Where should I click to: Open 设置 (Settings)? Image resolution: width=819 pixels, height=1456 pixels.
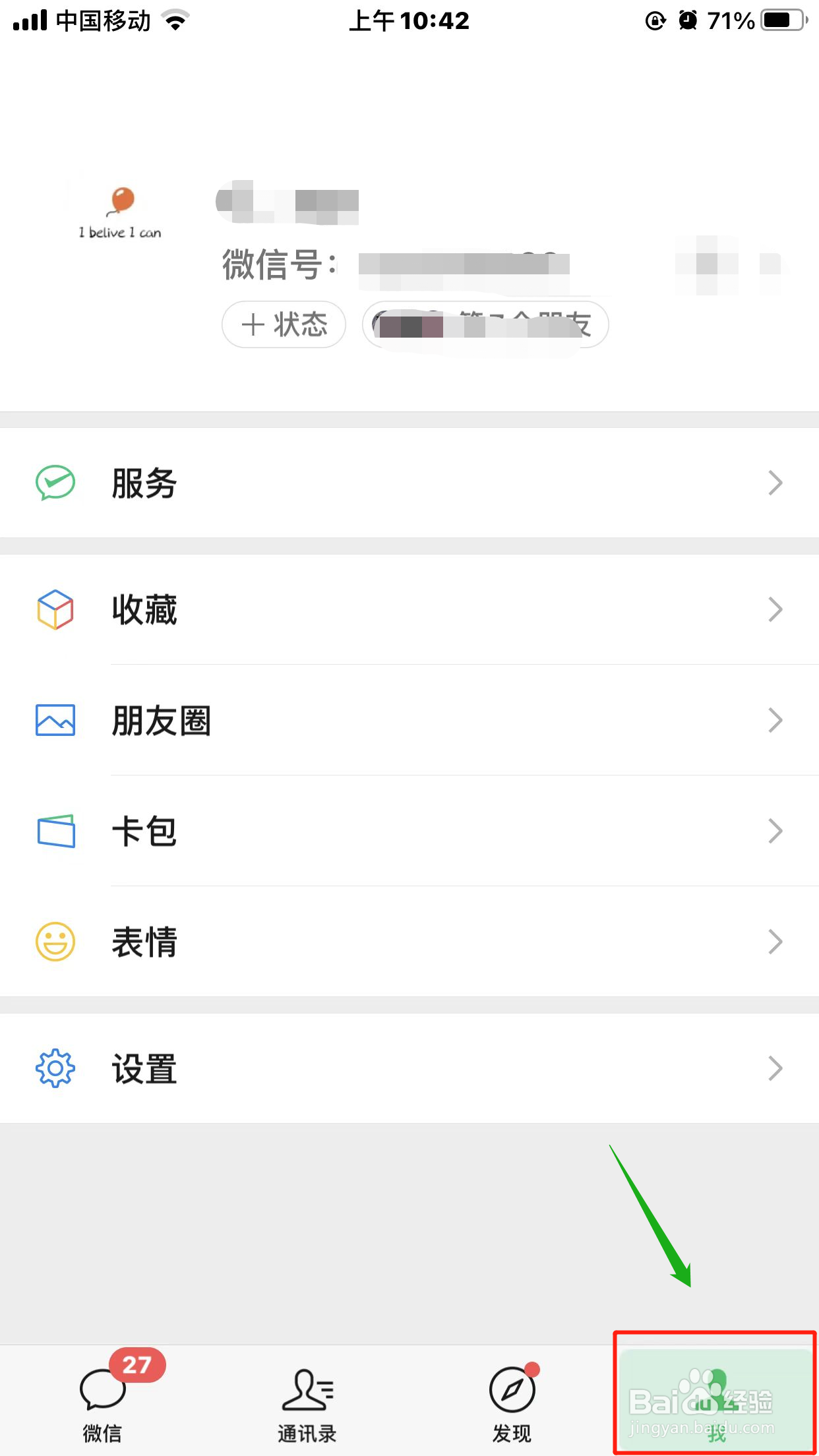[x=409, y=1068]
